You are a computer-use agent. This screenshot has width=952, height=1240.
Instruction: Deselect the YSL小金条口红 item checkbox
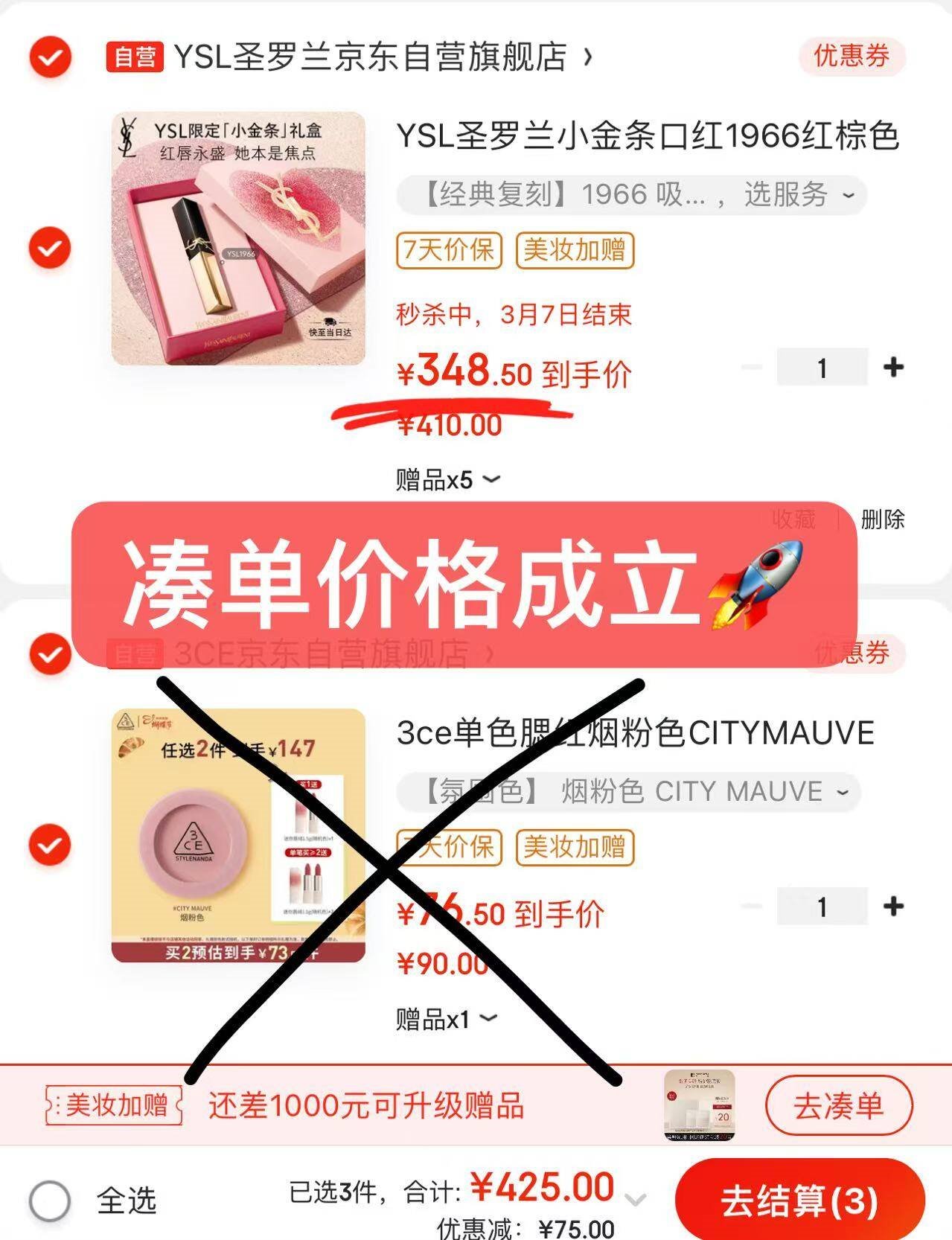click(x=50, y=247)
